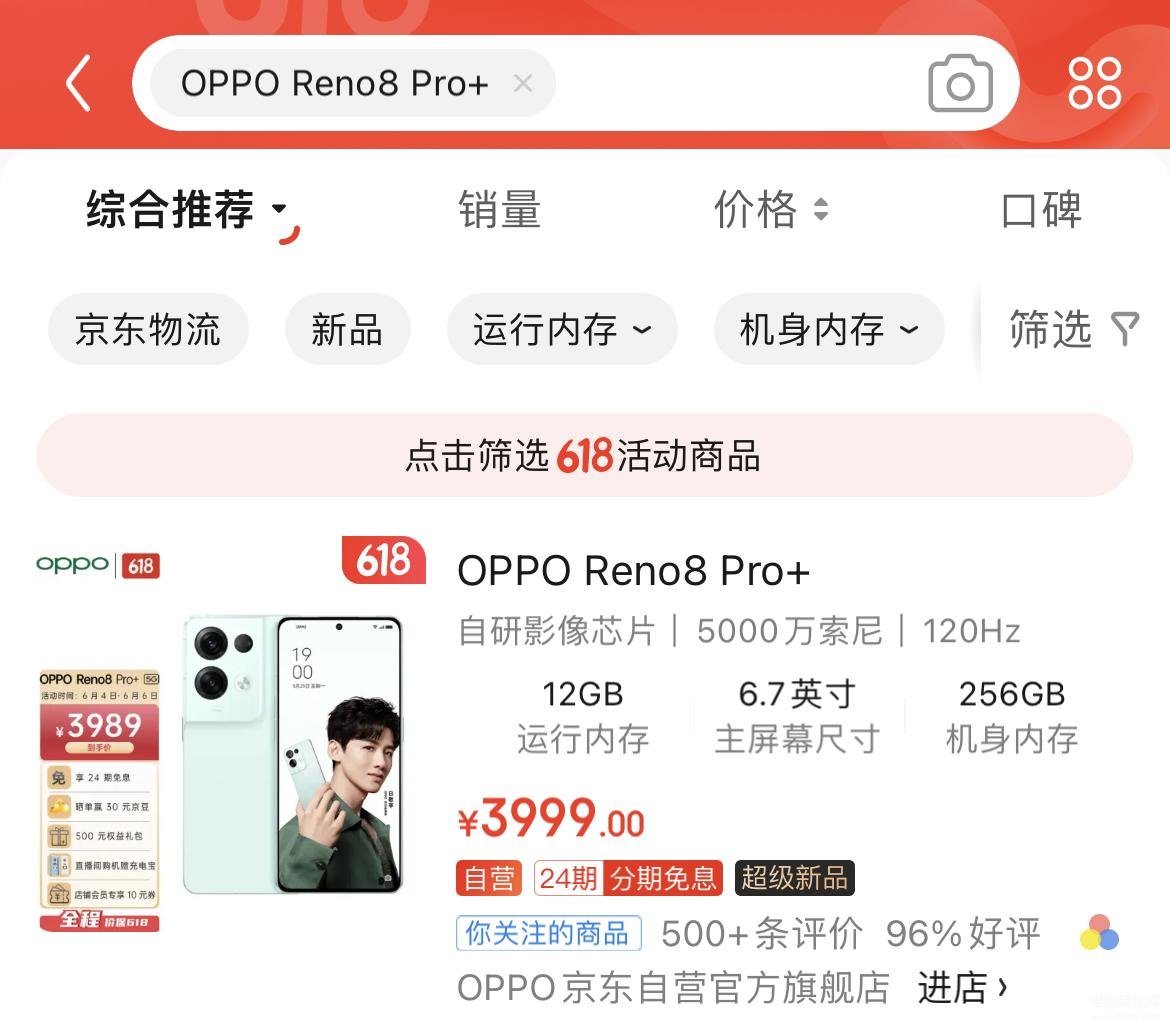Image resolution: width=1170 pixels, height=1030 pixels.
Task: Open camera image search
Action: (960, 84)
